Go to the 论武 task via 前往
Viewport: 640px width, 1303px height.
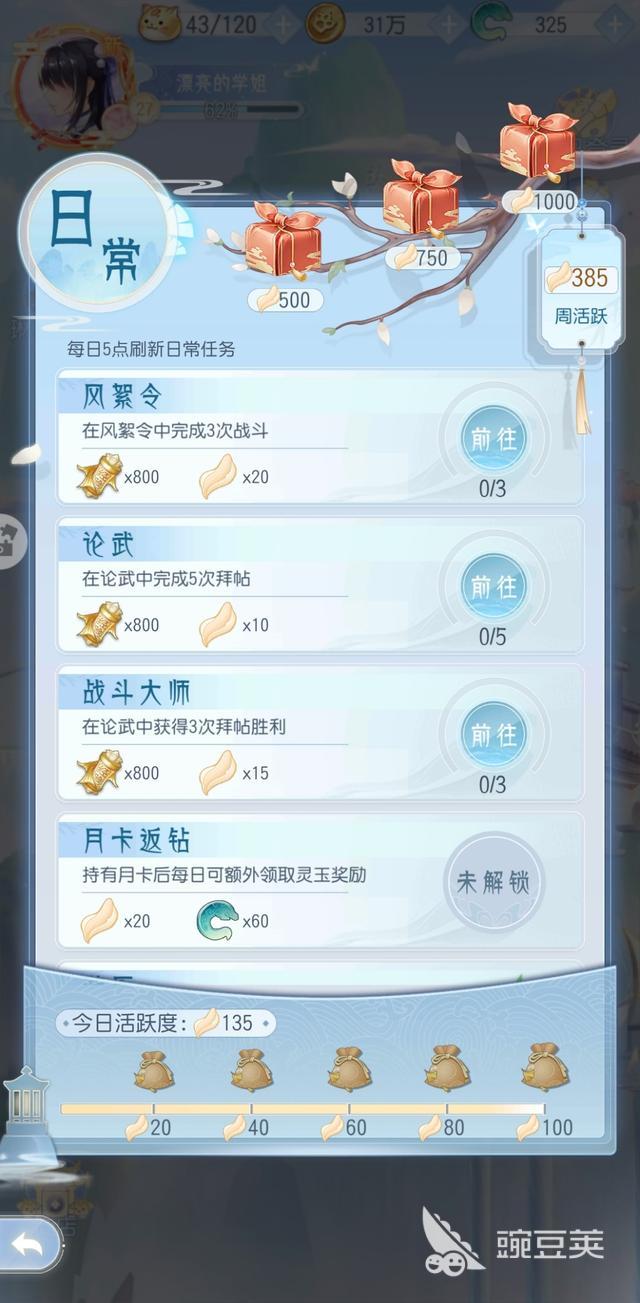coord(493,587)
